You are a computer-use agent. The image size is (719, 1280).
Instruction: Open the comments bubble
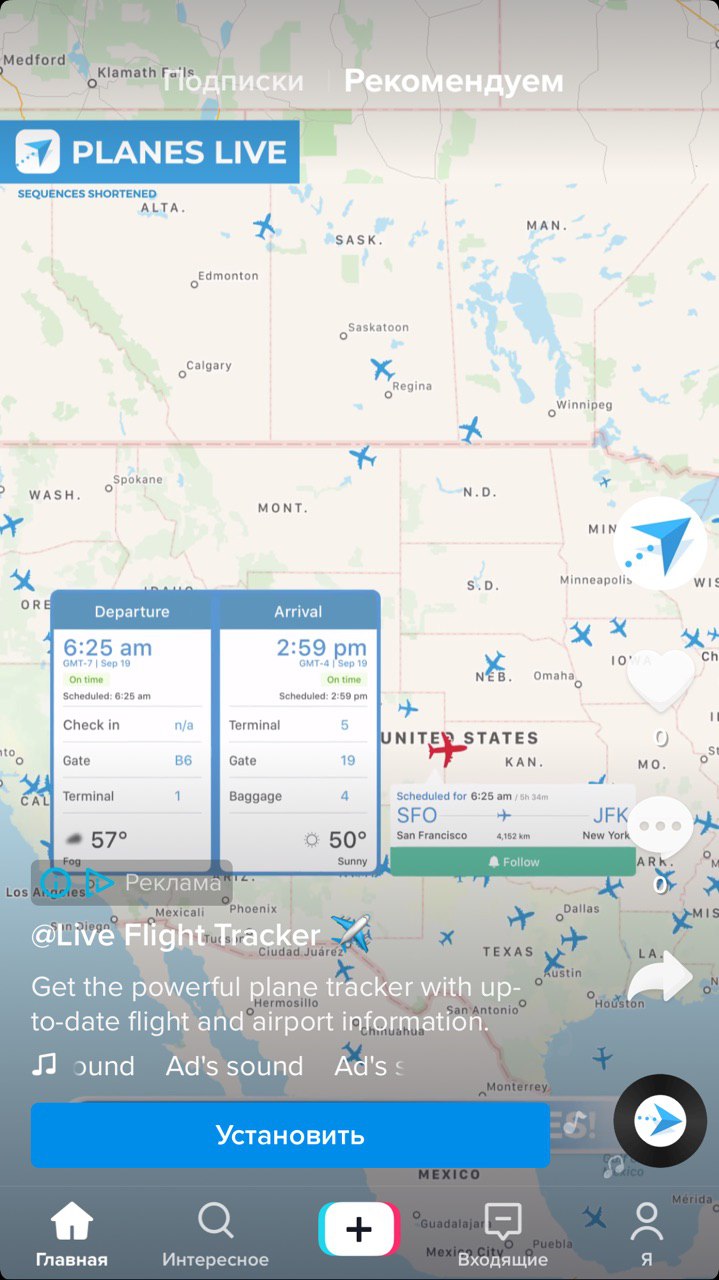[x=660, y=827]
